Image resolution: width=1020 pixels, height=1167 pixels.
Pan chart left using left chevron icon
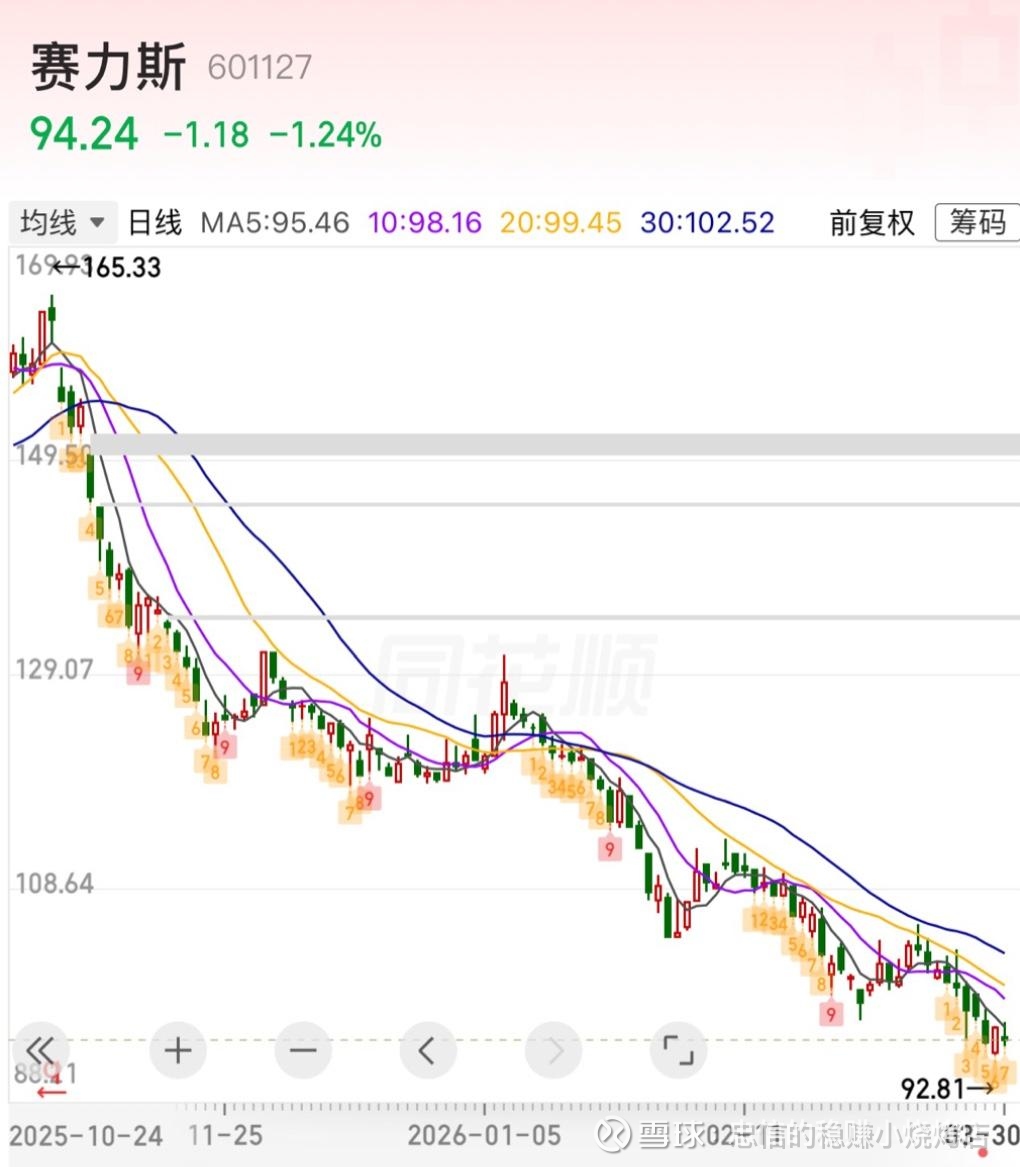pos(427,1050)
